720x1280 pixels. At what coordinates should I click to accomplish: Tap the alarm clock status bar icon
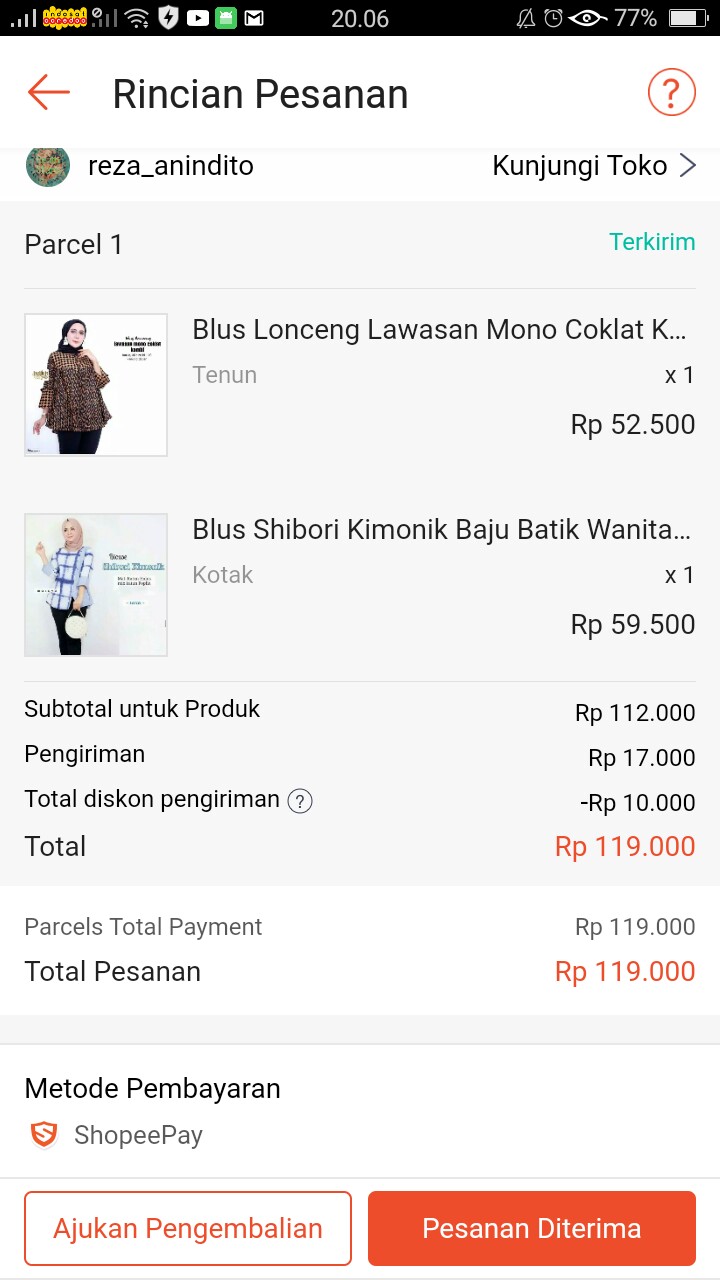pos(552,17)
